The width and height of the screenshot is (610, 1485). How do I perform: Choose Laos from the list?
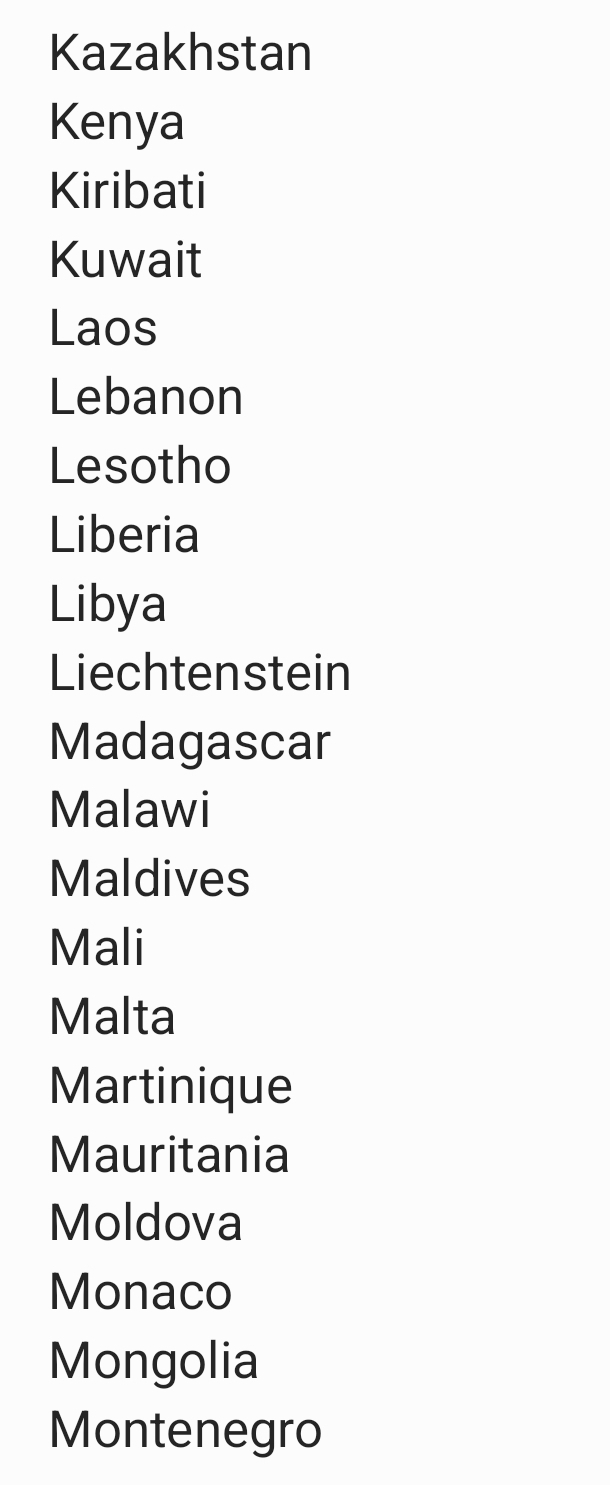point(103,329)
